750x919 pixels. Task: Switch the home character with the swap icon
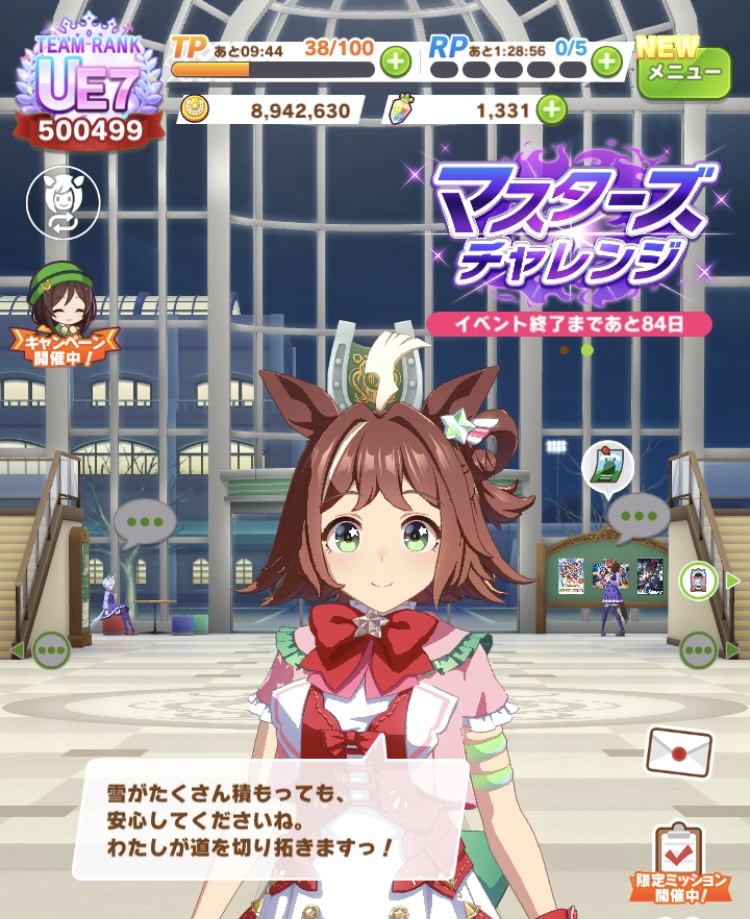click(x=63, y=202)
